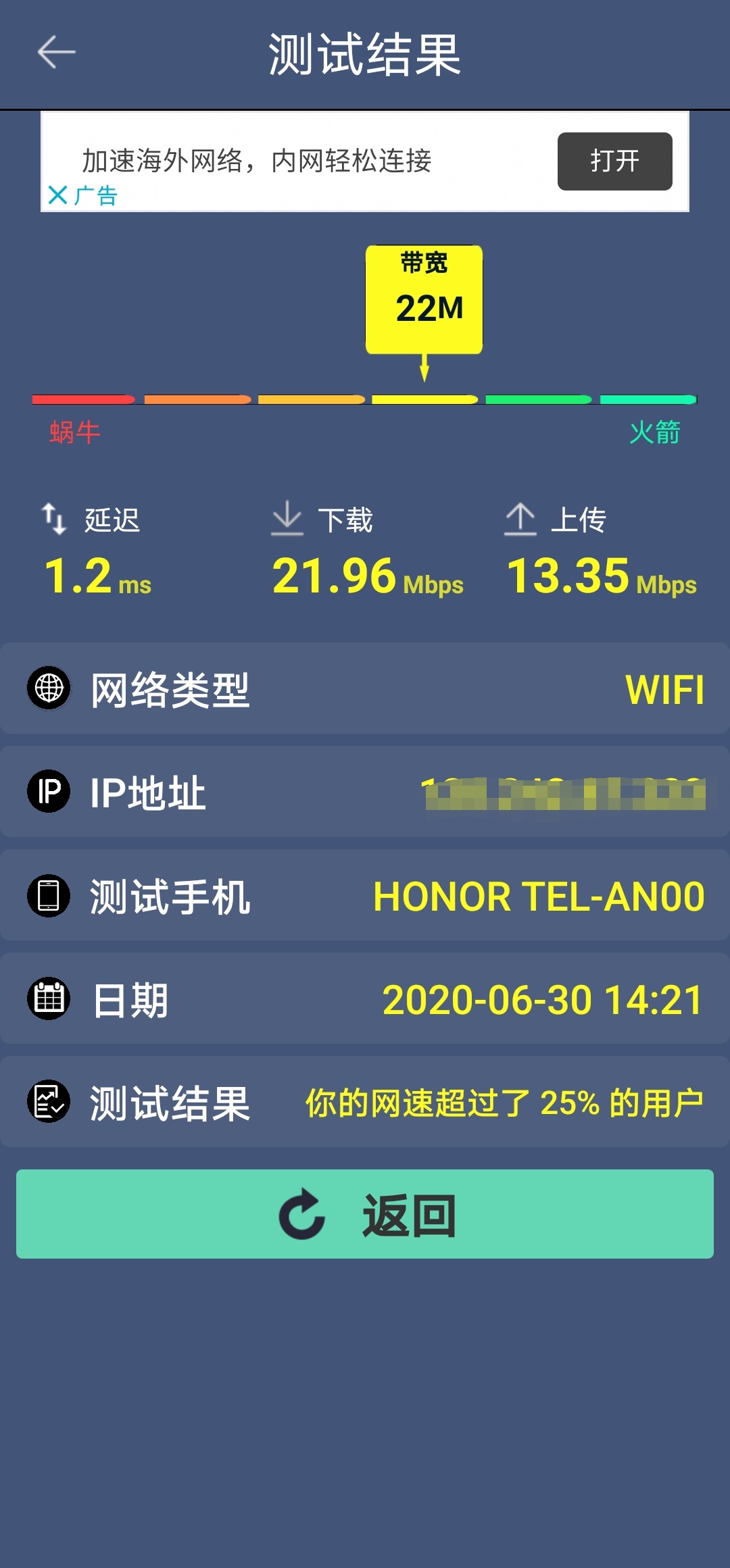Tap the chart icon next to 测试结果 row

coord(48,1098)
